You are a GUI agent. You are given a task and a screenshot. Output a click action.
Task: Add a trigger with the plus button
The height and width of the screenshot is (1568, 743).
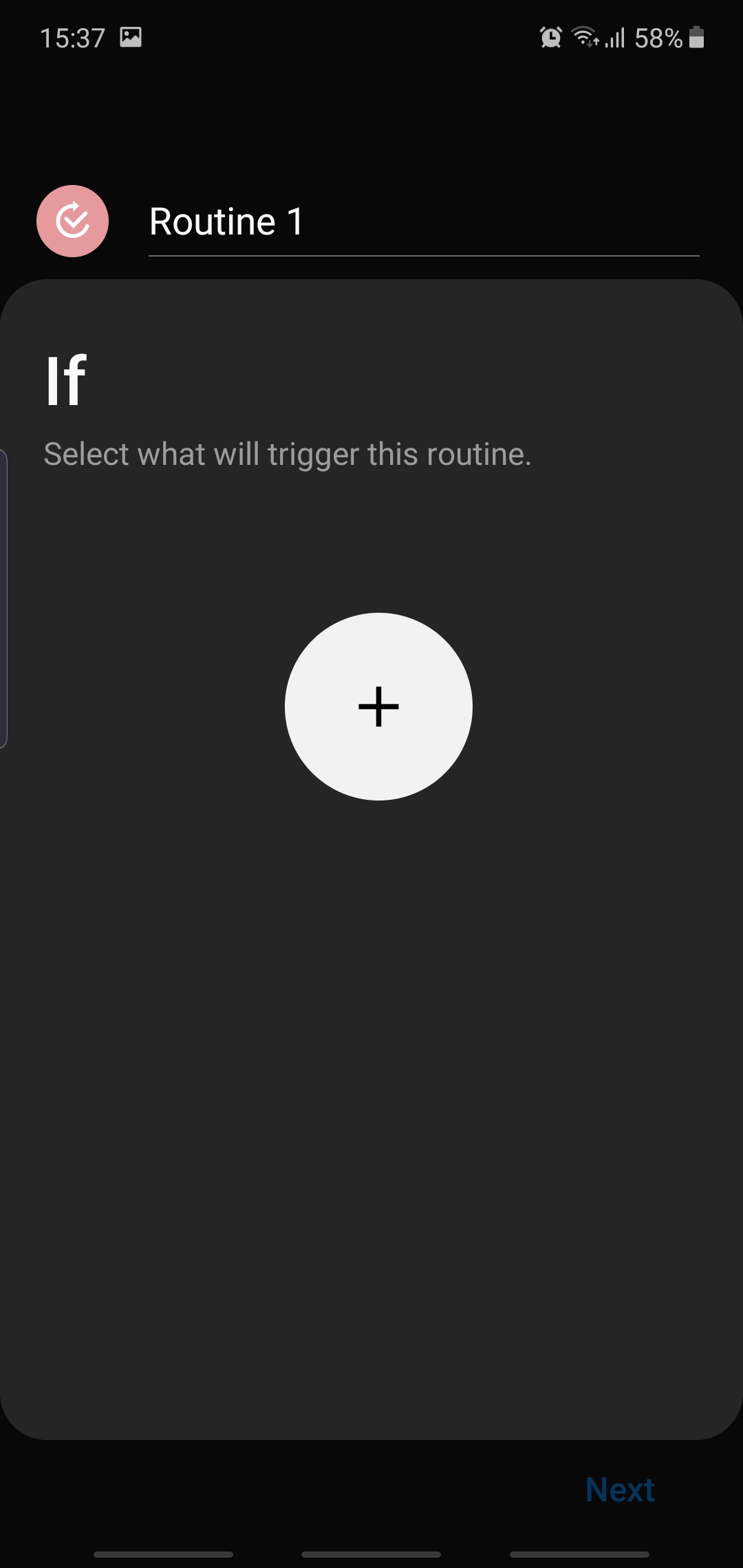pyautogui.click(x=378, y=706)
